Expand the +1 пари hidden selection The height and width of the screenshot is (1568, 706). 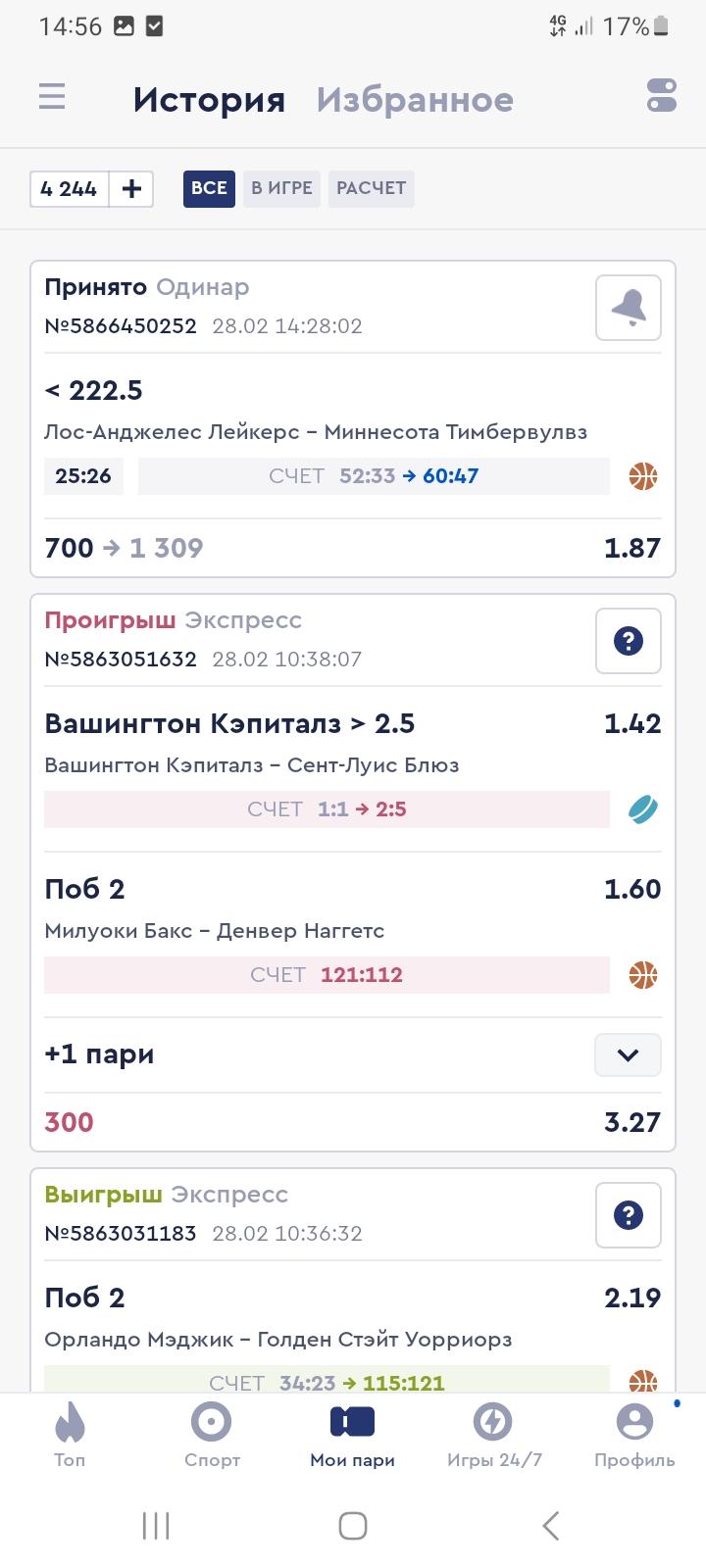point(629,1055)
